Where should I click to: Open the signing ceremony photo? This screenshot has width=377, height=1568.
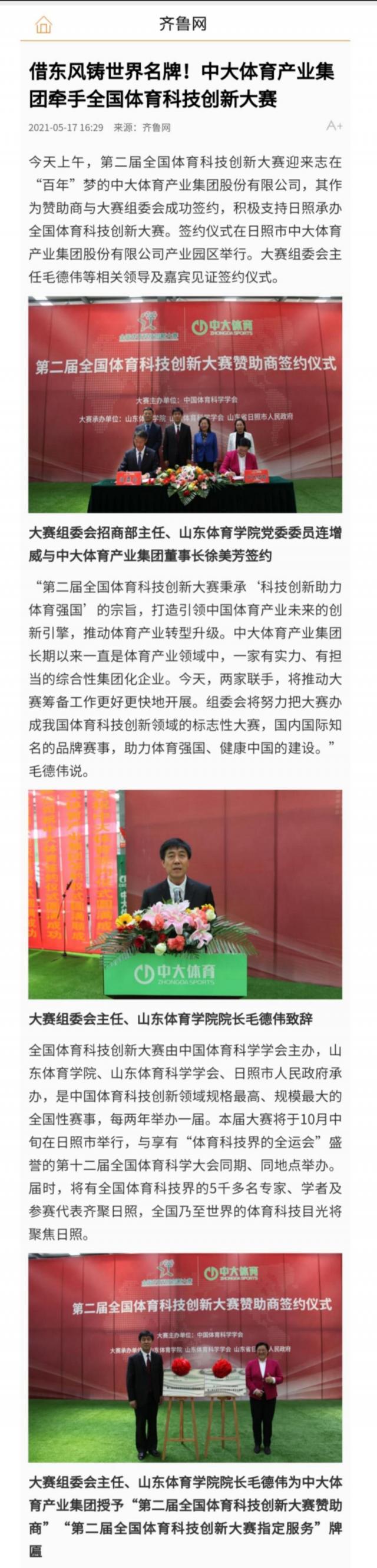tap(185, 405)
